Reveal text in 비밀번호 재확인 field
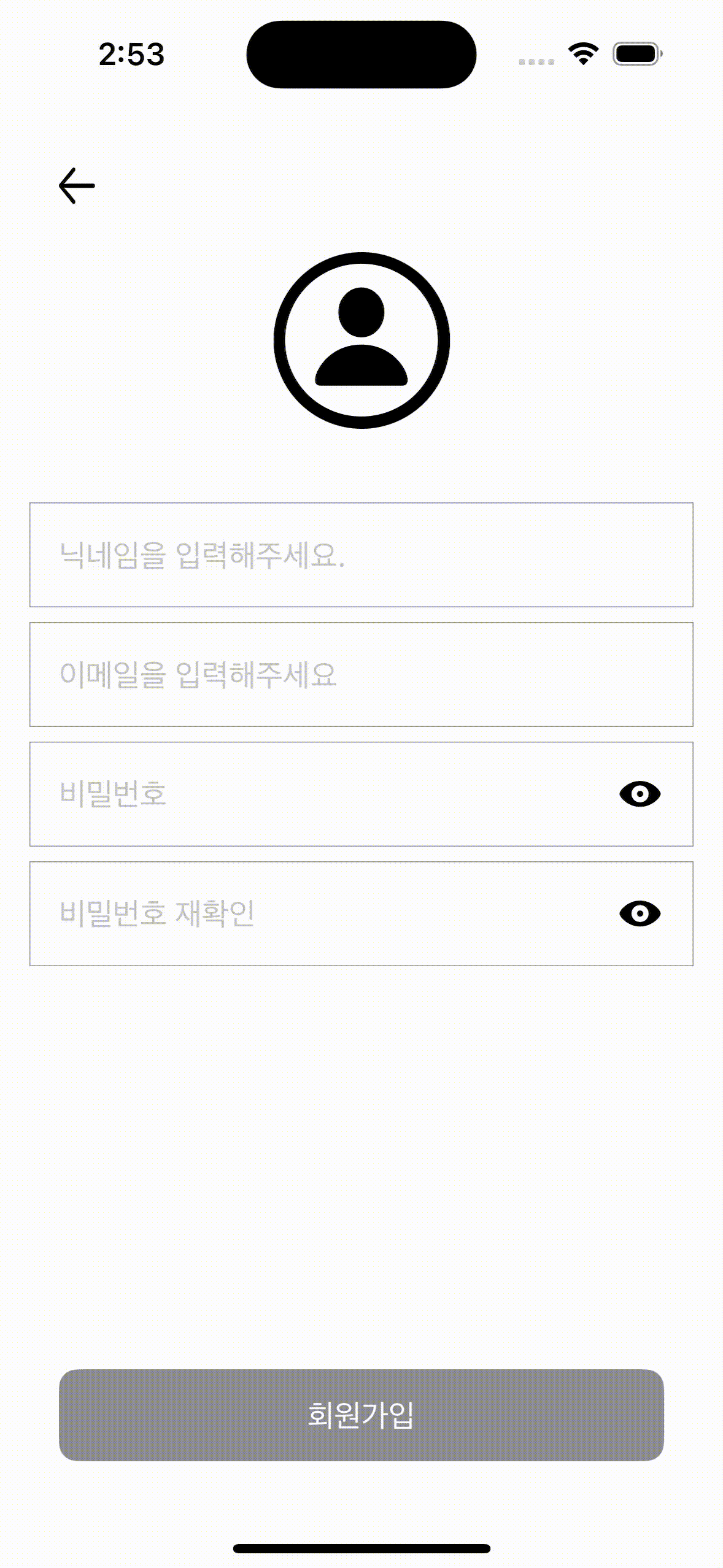 click(640, 913)
